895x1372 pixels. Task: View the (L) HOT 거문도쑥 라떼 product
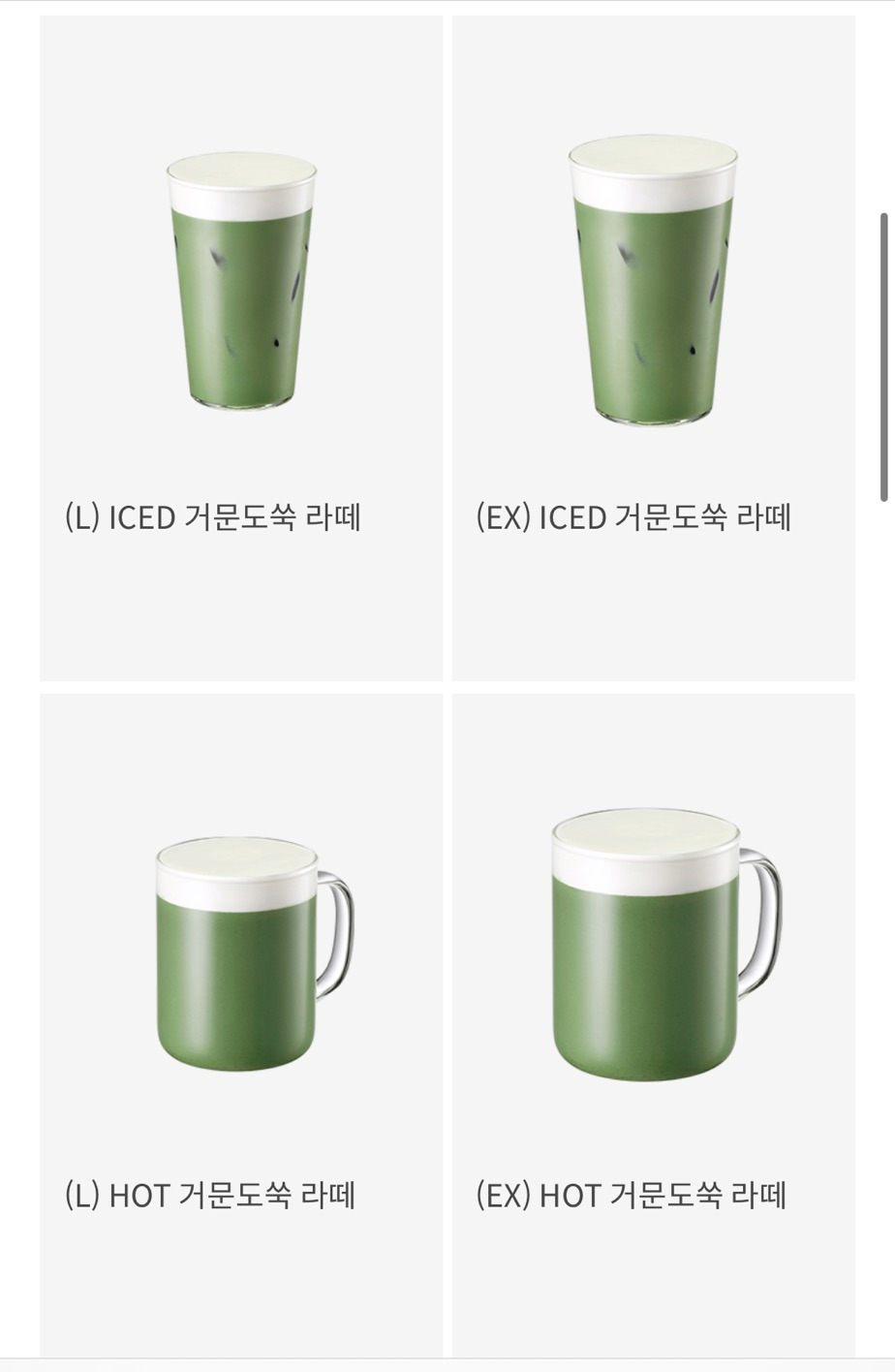coord(241,1025)
